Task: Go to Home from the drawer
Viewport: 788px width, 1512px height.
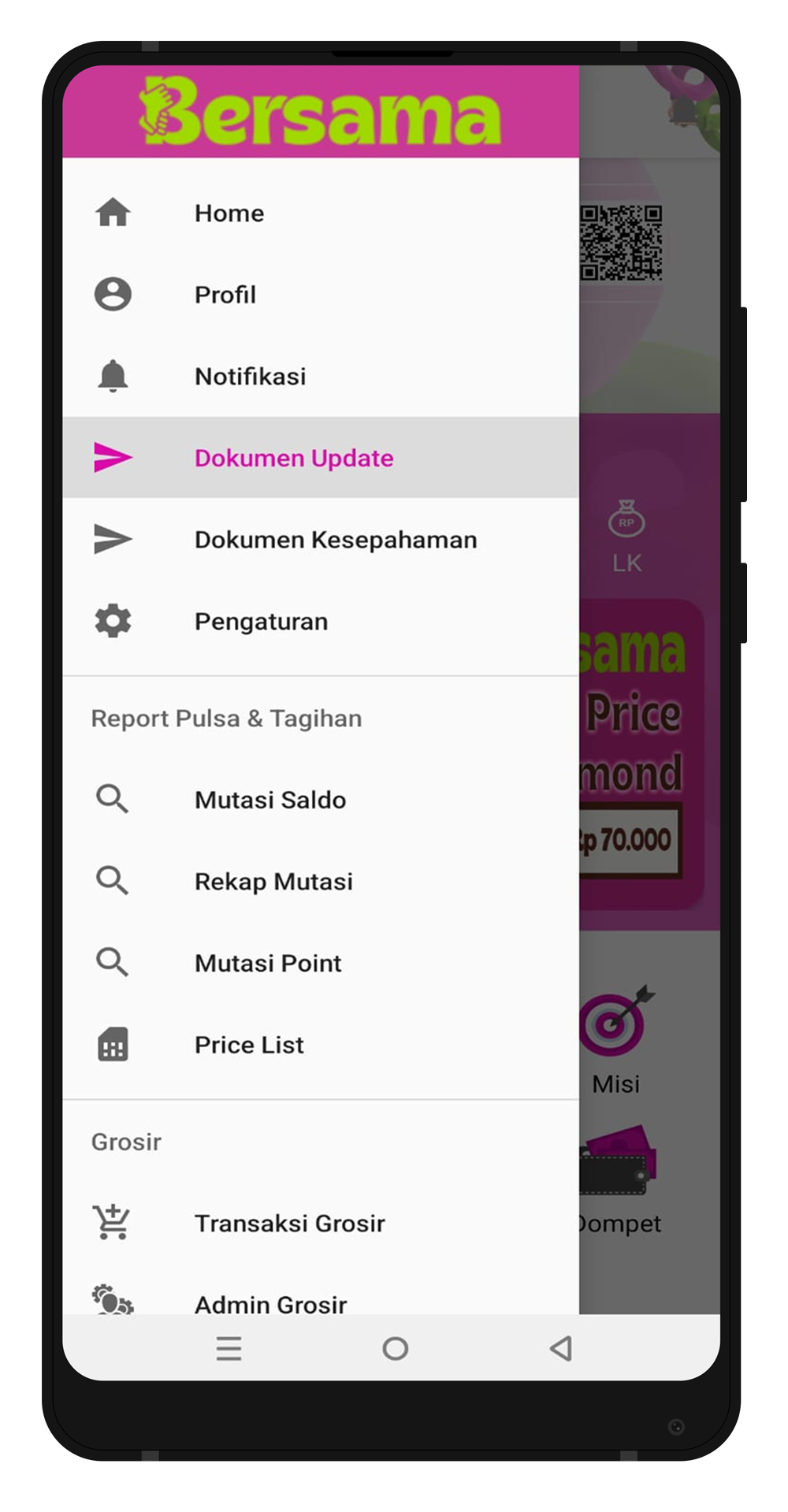Action: tap(229, 214)
